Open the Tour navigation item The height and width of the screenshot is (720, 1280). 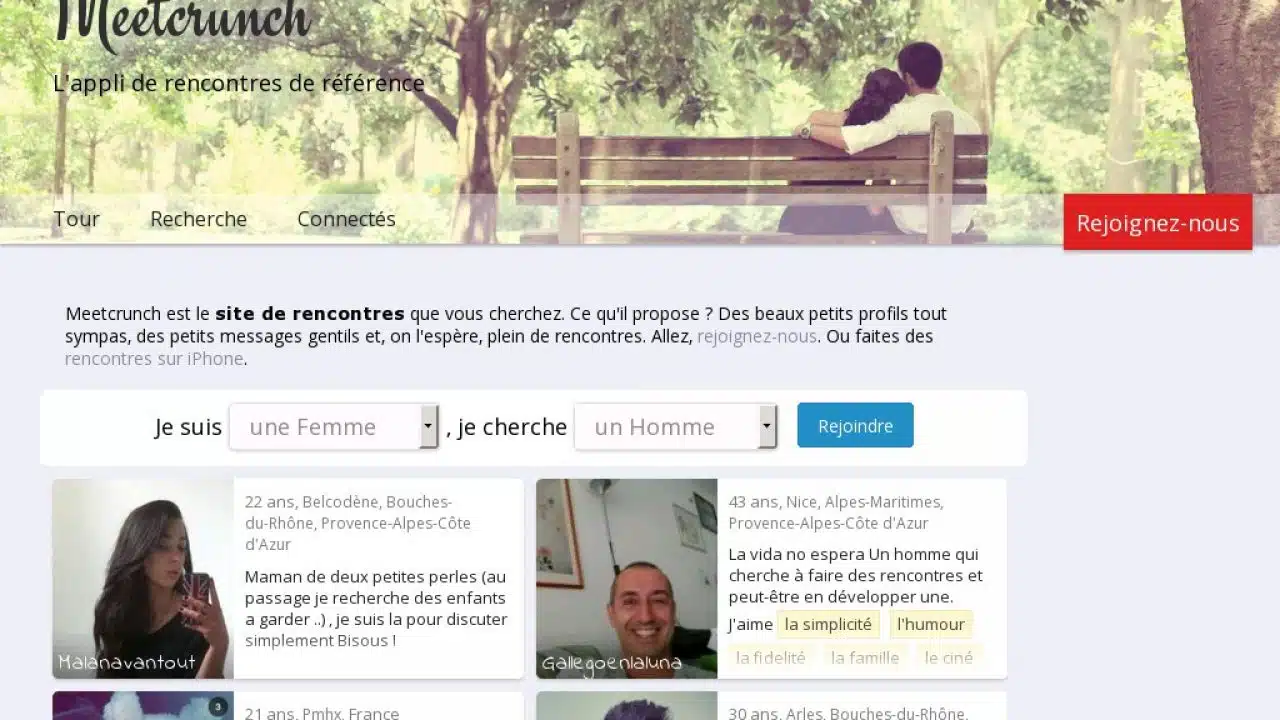pos(76,219)
